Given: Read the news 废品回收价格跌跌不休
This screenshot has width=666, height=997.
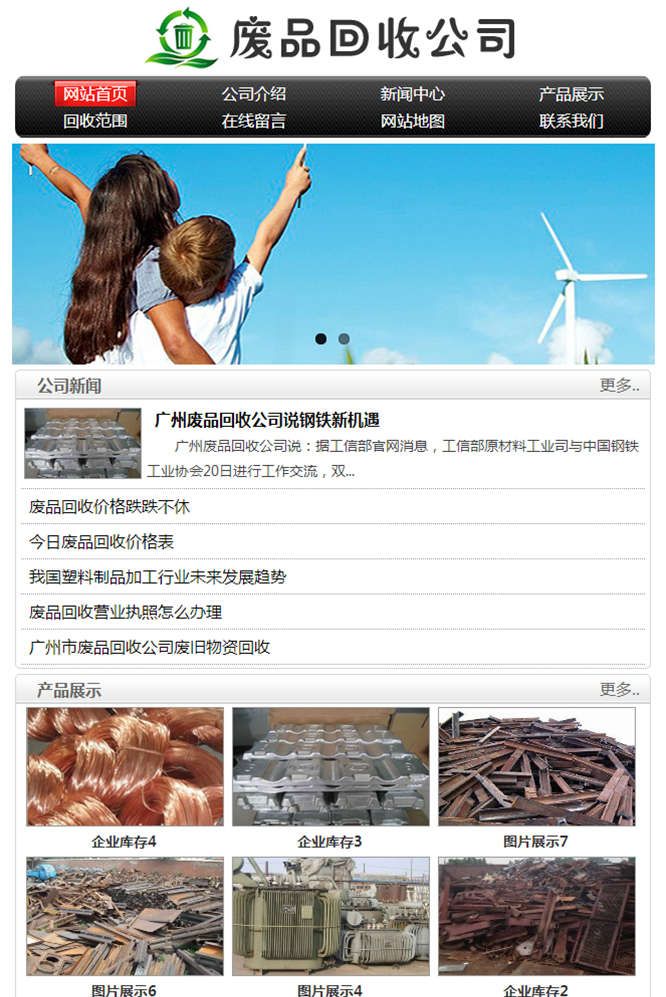Looking at the screenshot, I should 109,507.
